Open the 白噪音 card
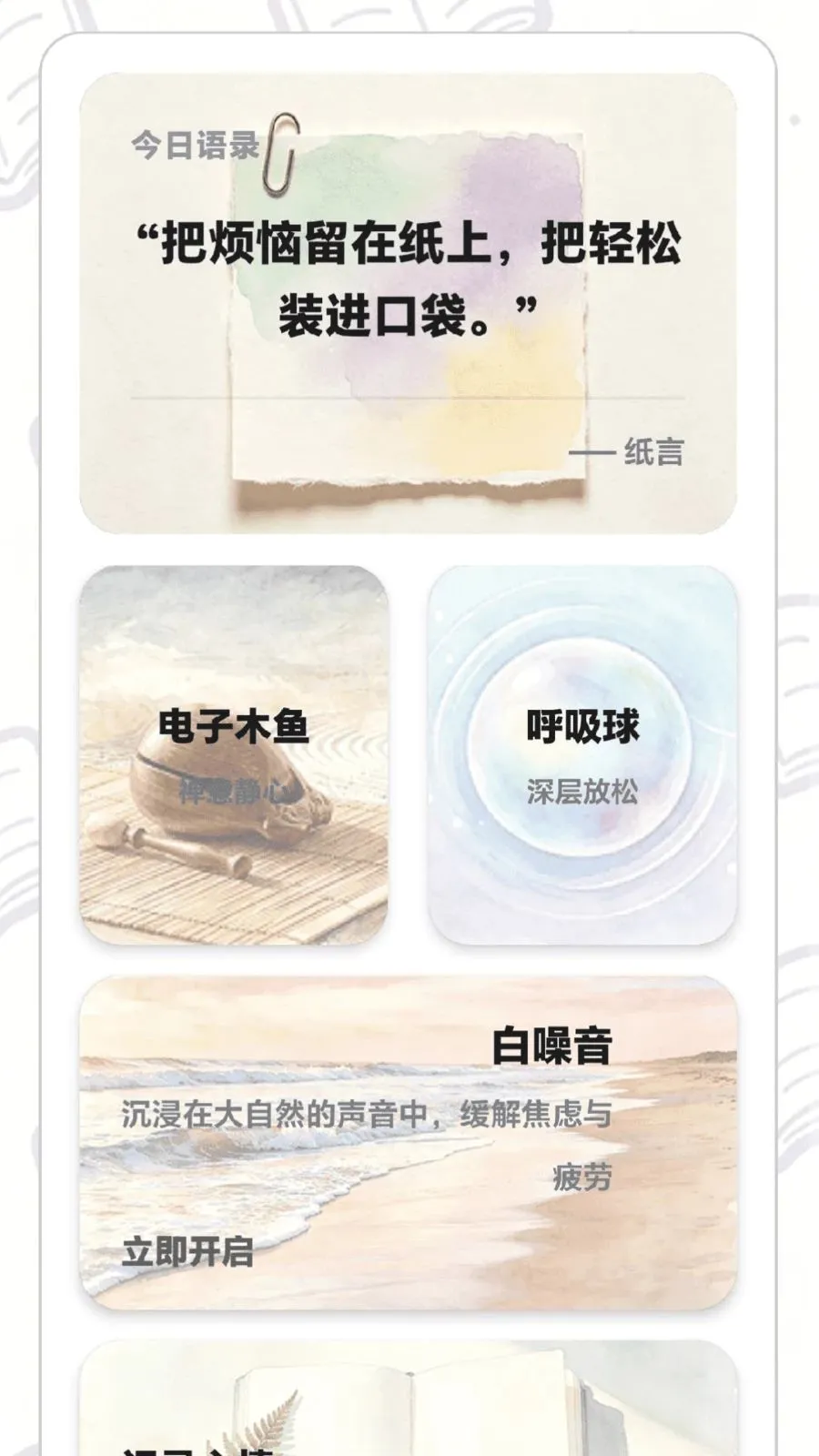The height and width of the screenshot is (1456, 819). coord(409,1143)
